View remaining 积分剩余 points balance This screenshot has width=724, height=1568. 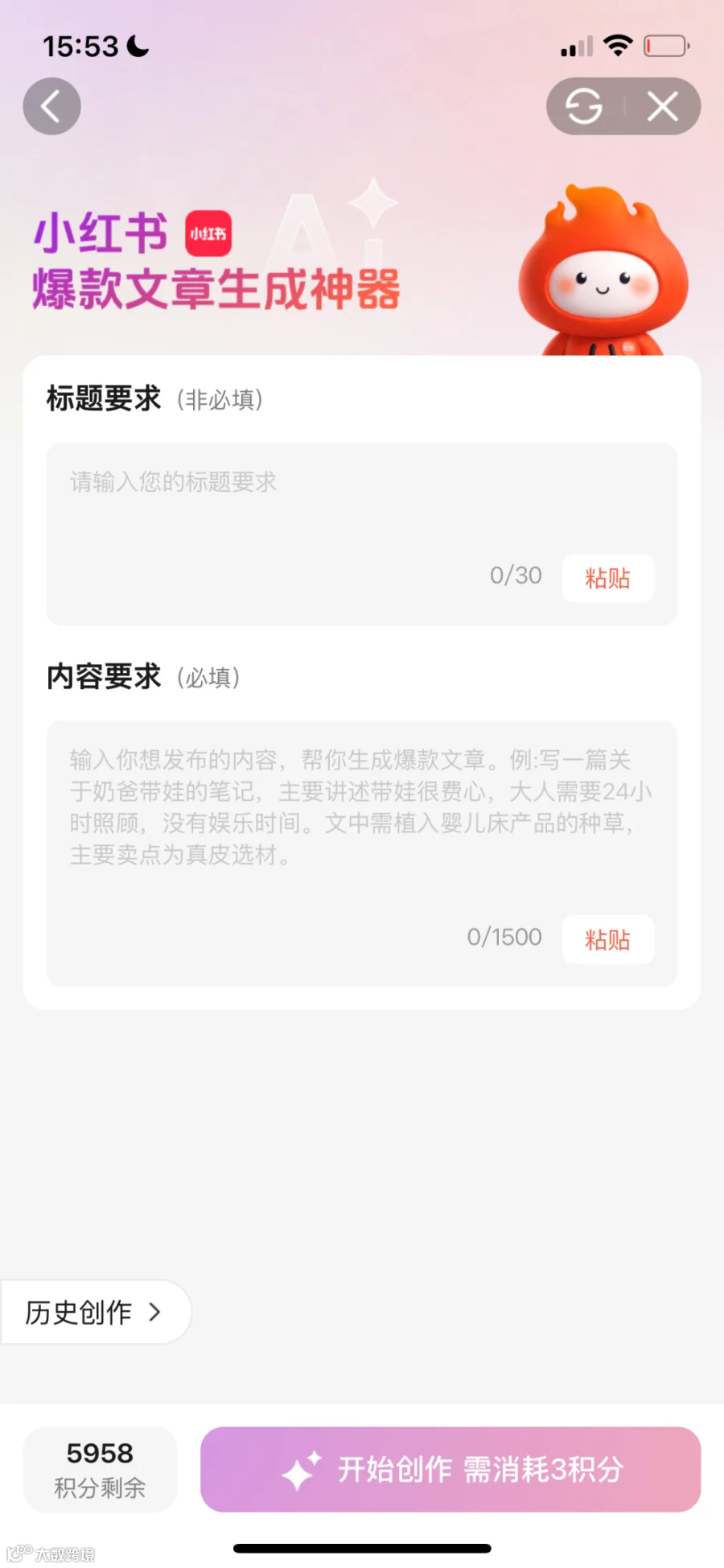(100, 1470)
